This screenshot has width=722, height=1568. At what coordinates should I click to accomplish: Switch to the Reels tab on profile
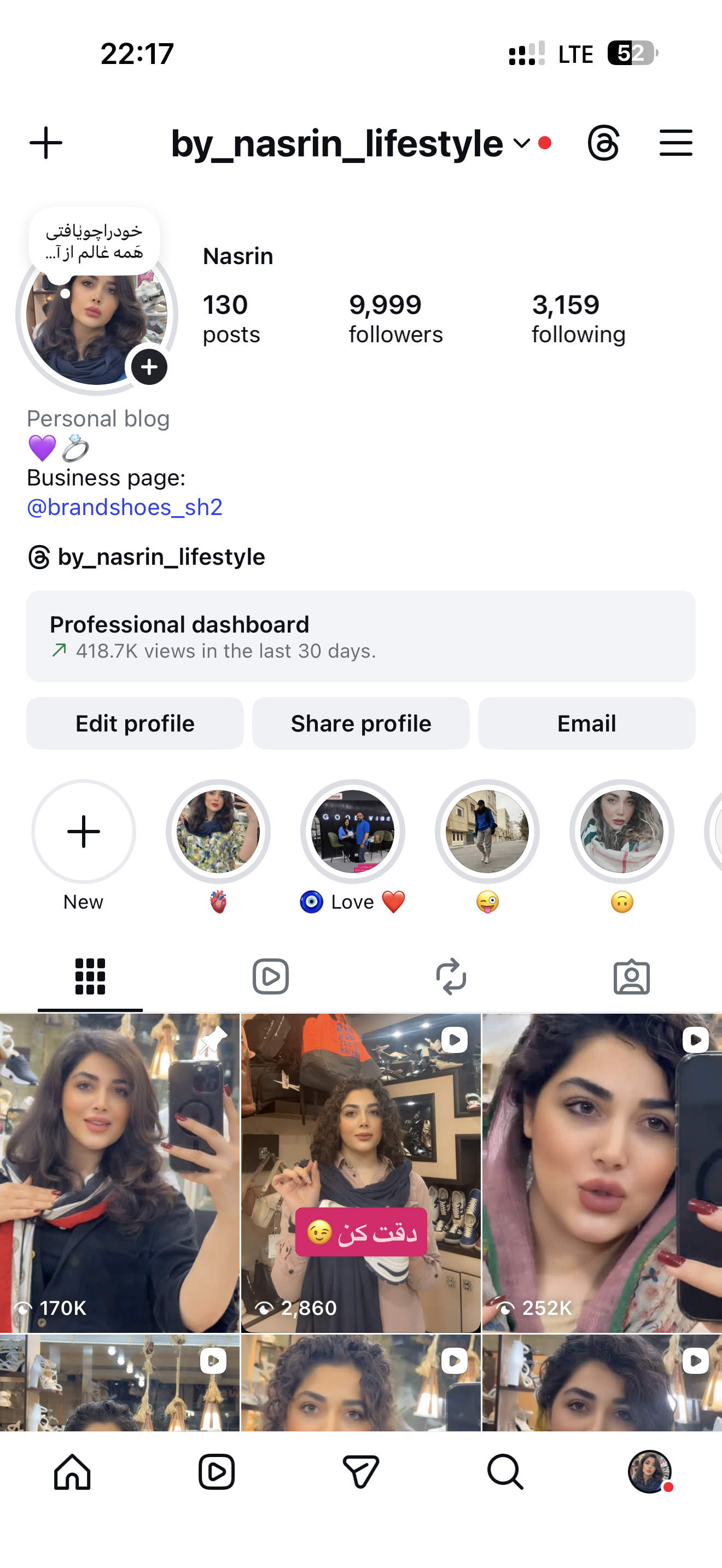(x=270, y=976)
